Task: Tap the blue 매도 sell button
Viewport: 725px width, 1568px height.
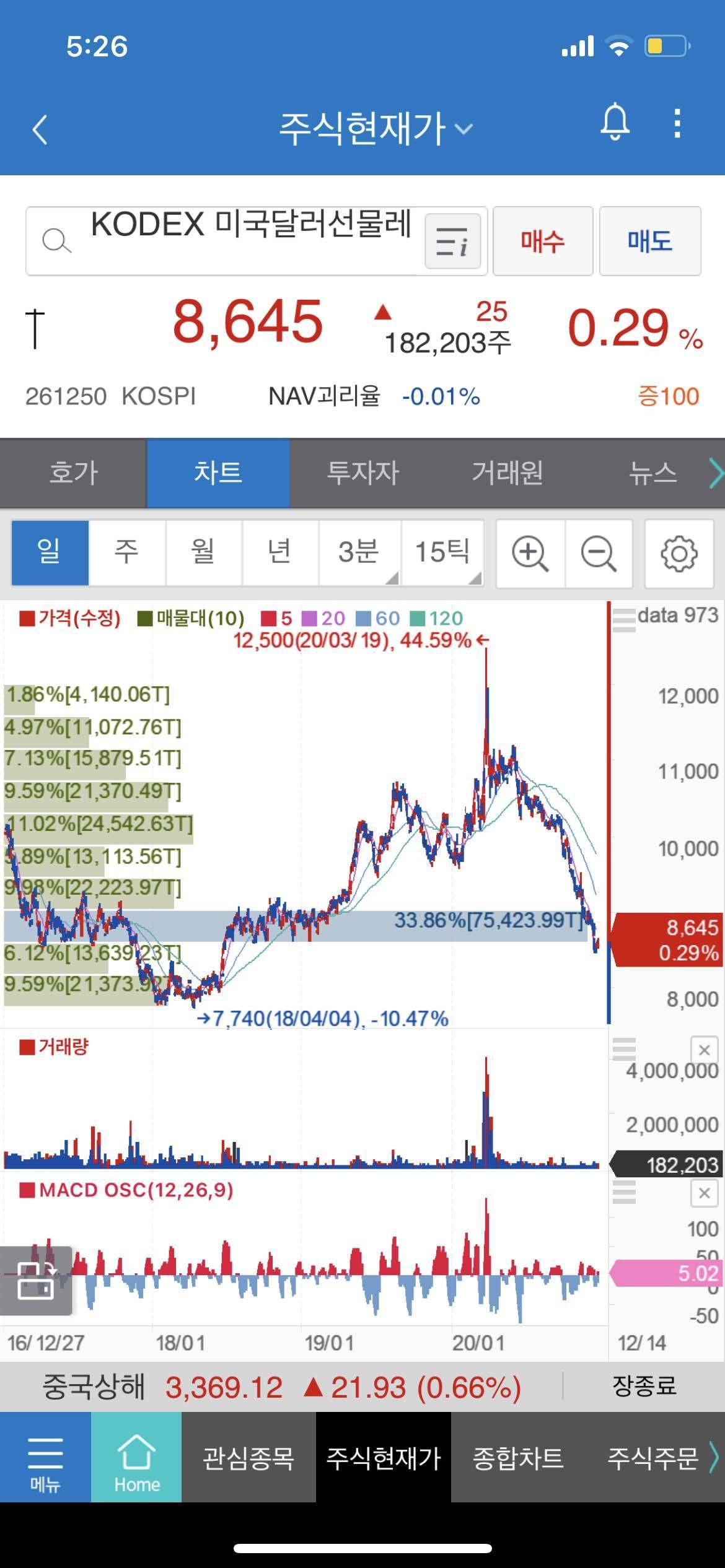Action: click(650, 241)
